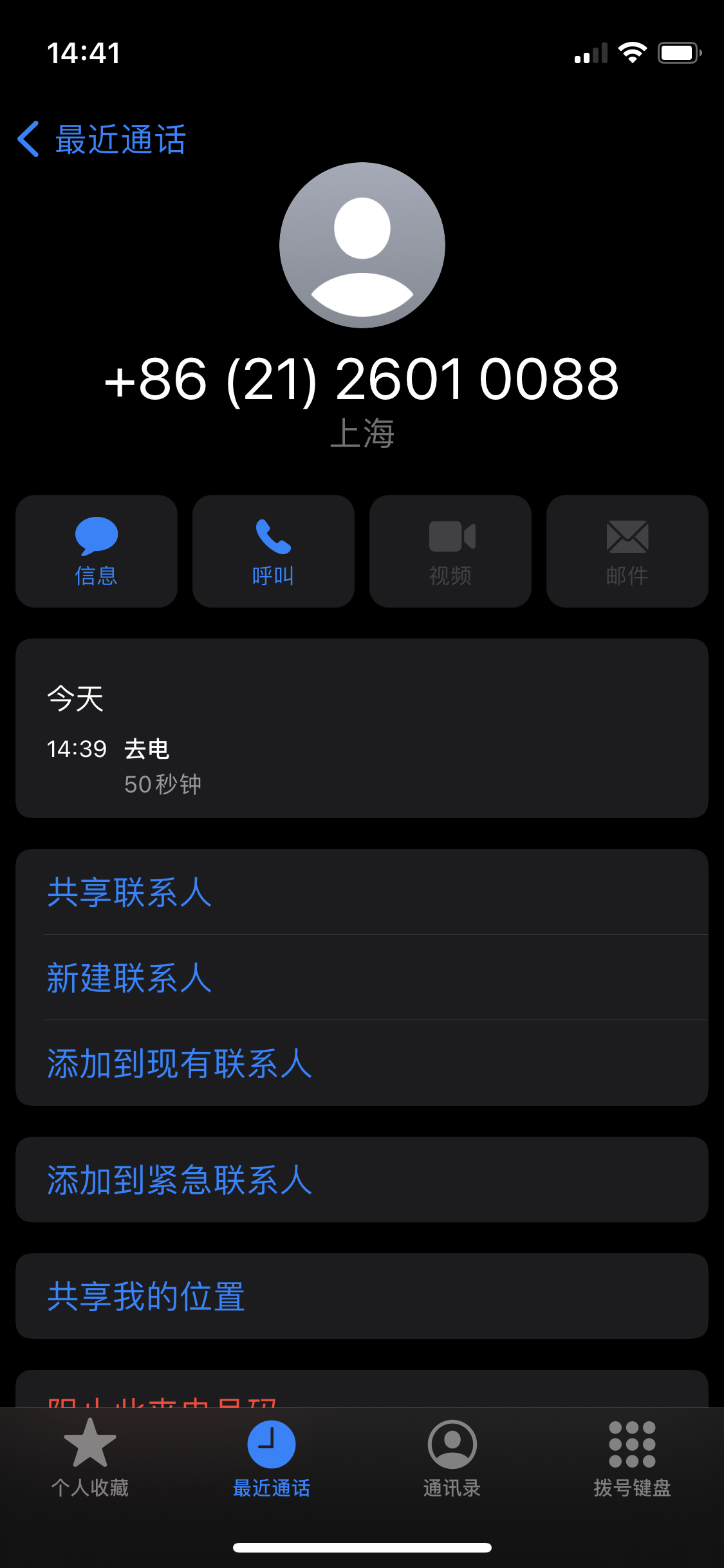724x1568 pixels.
Task: Send a message via 信息 button
Action: tap(97, 551)
